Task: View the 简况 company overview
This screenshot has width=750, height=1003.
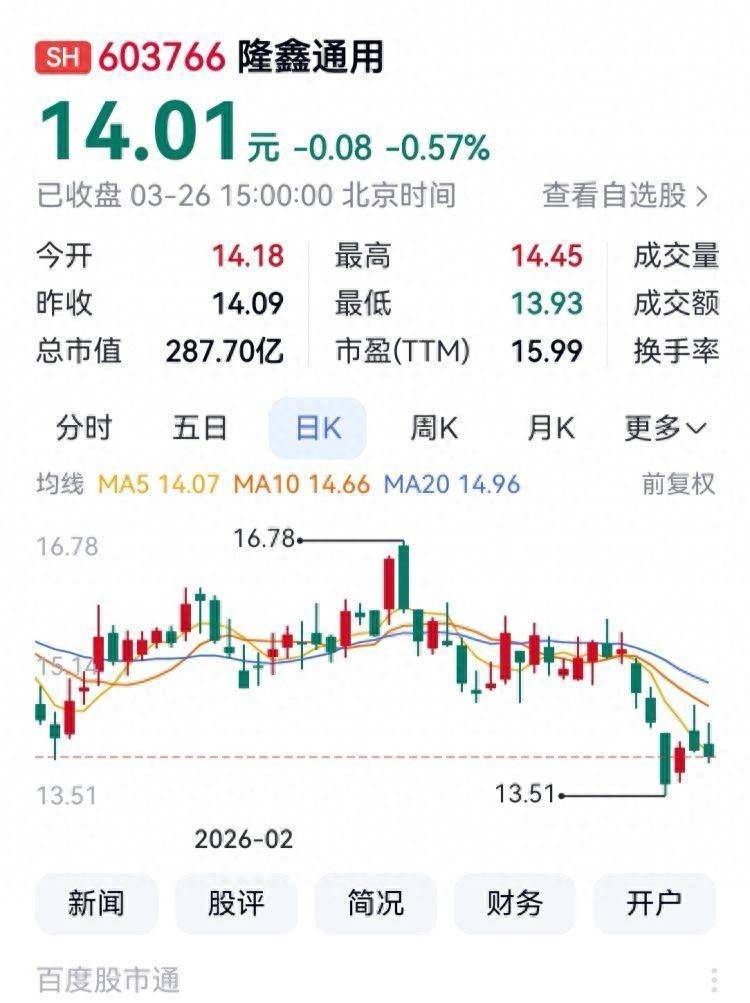Action: pos(375,904)
